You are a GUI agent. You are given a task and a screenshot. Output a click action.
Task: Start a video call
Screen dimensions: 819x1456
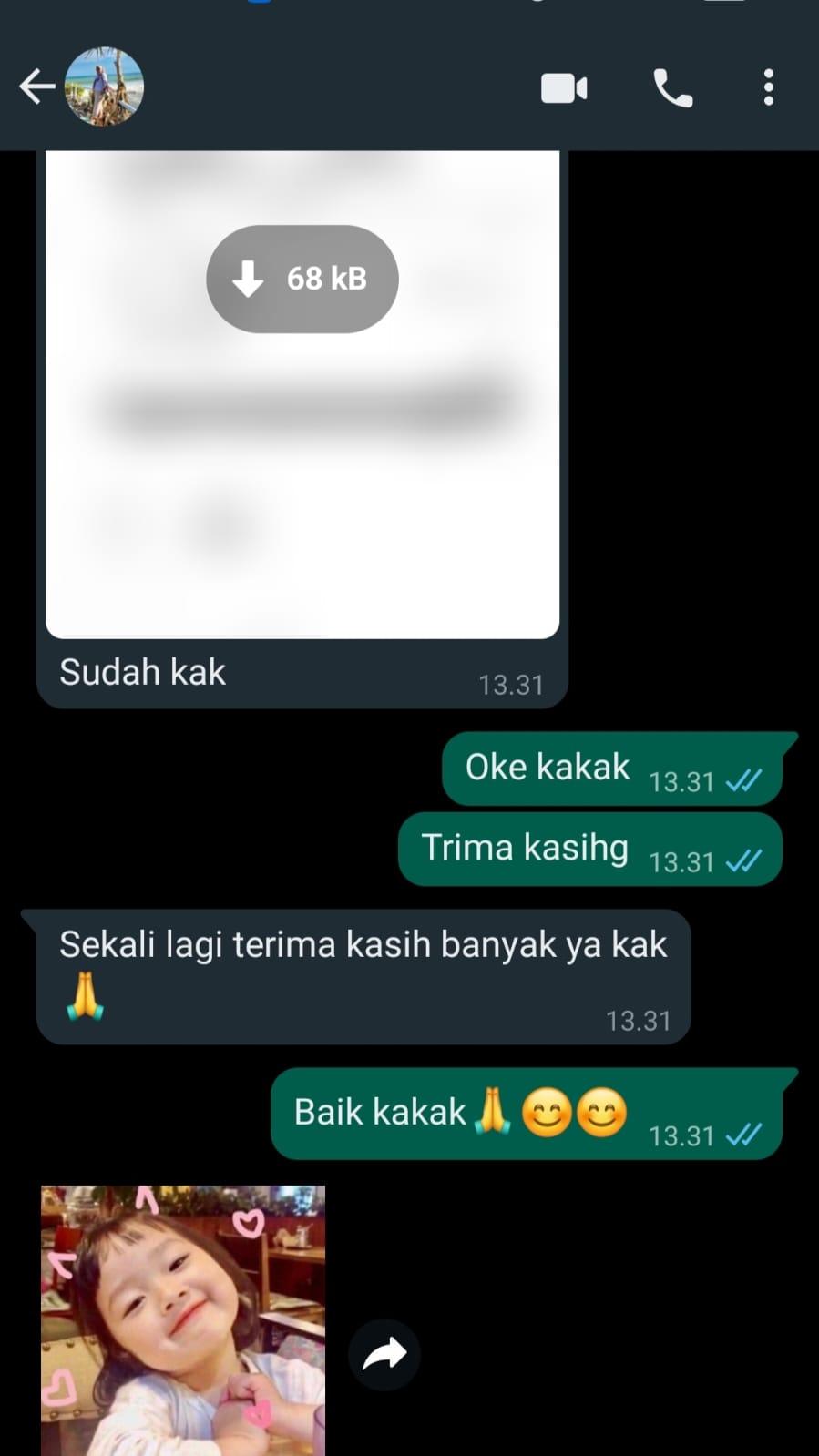pos(564,88)
